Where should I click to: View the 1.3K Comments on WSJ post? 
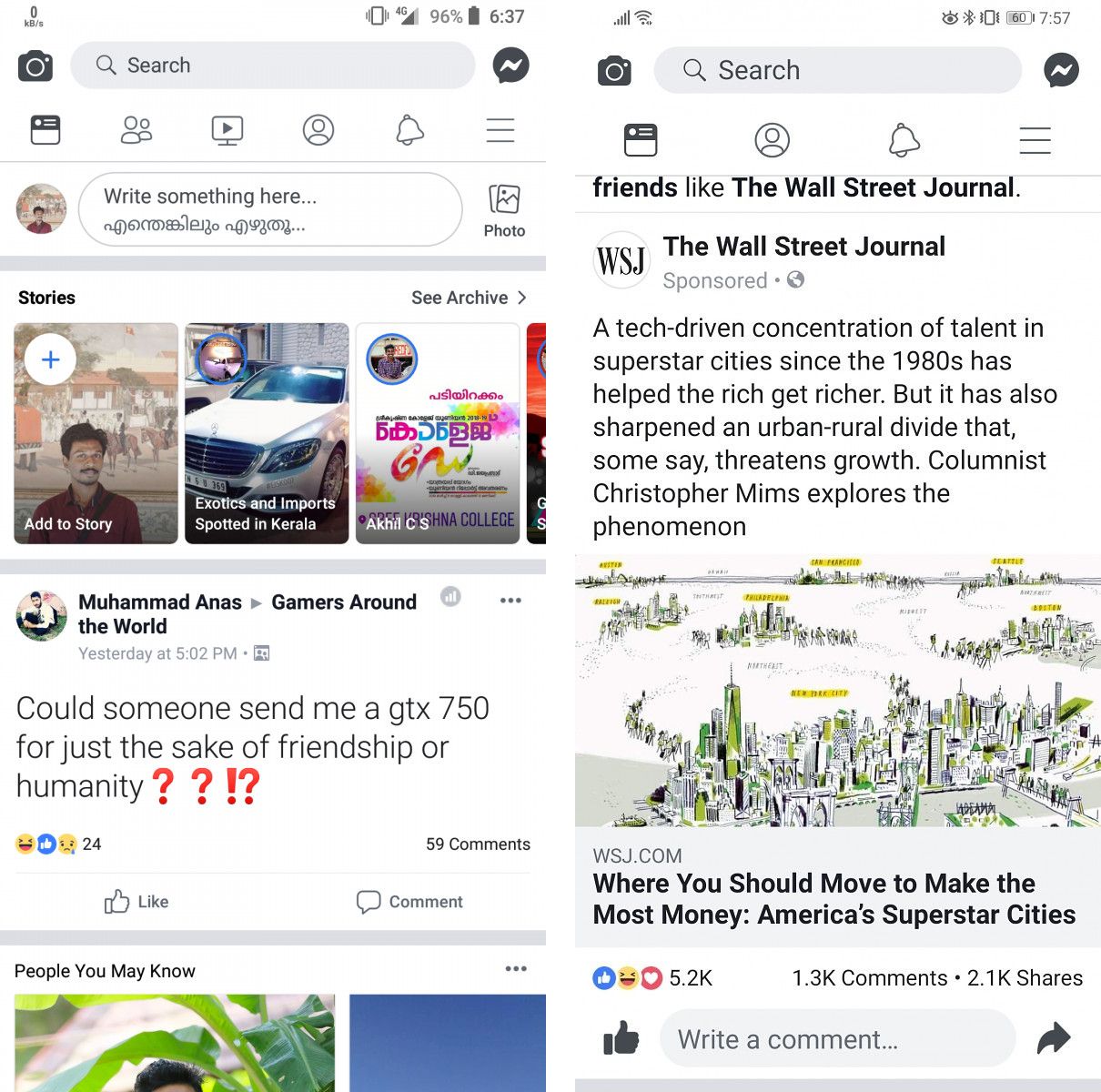point(869,978)
